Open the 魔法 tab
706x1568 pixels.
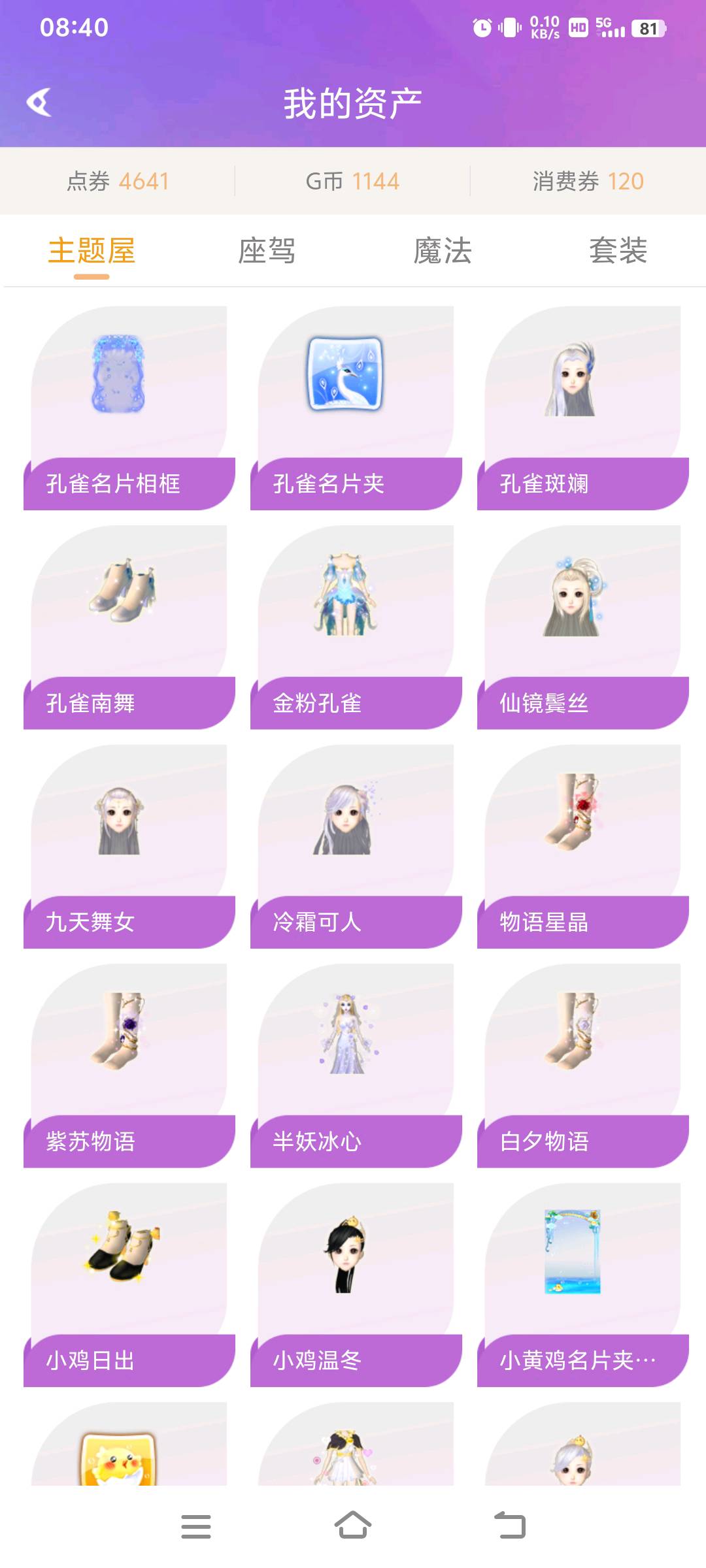[x=443, y=252]
